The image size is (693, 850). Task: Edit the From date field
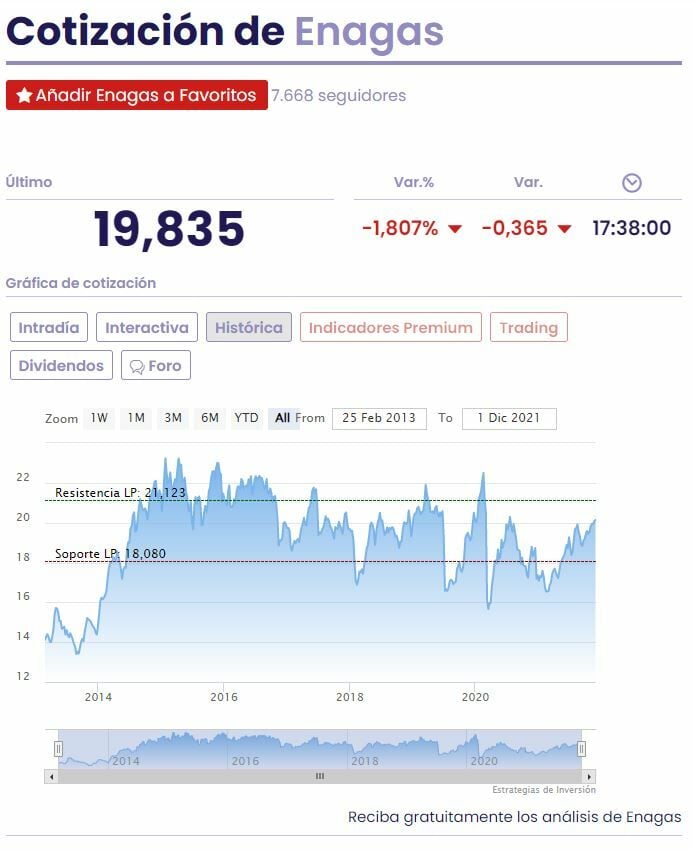(x=379, y=418)
